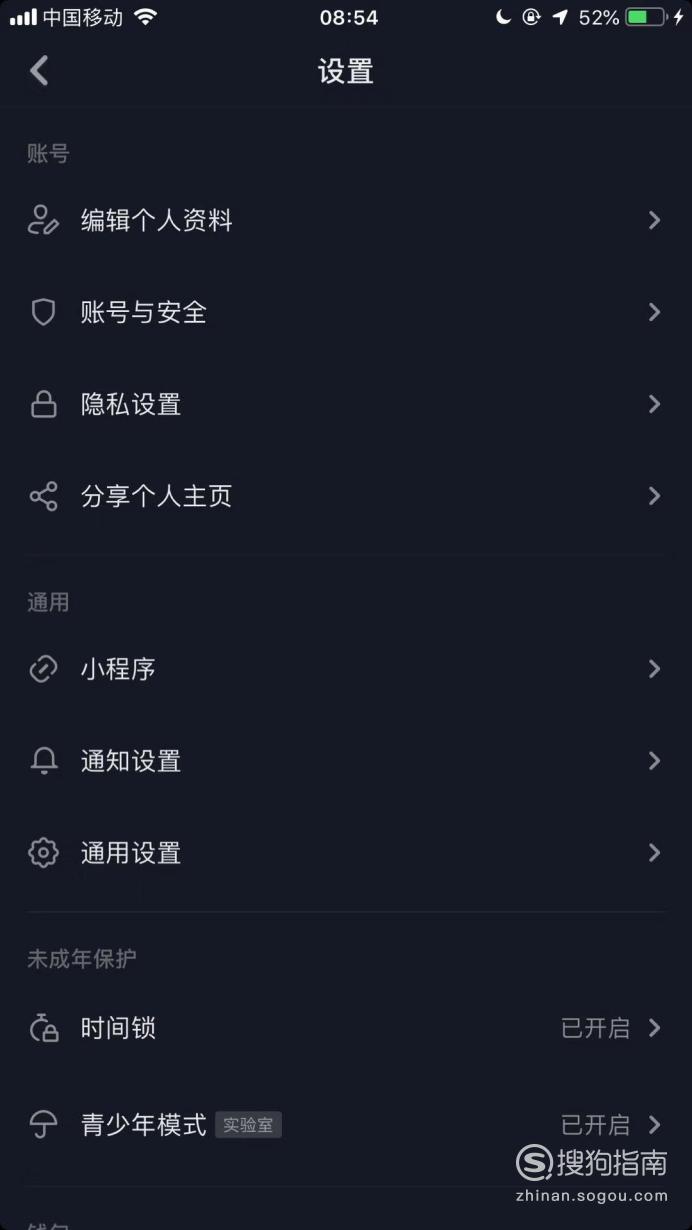Open 通用设置
The image size is (692, 1230).
pyautogui.click(x=346, y=853)
